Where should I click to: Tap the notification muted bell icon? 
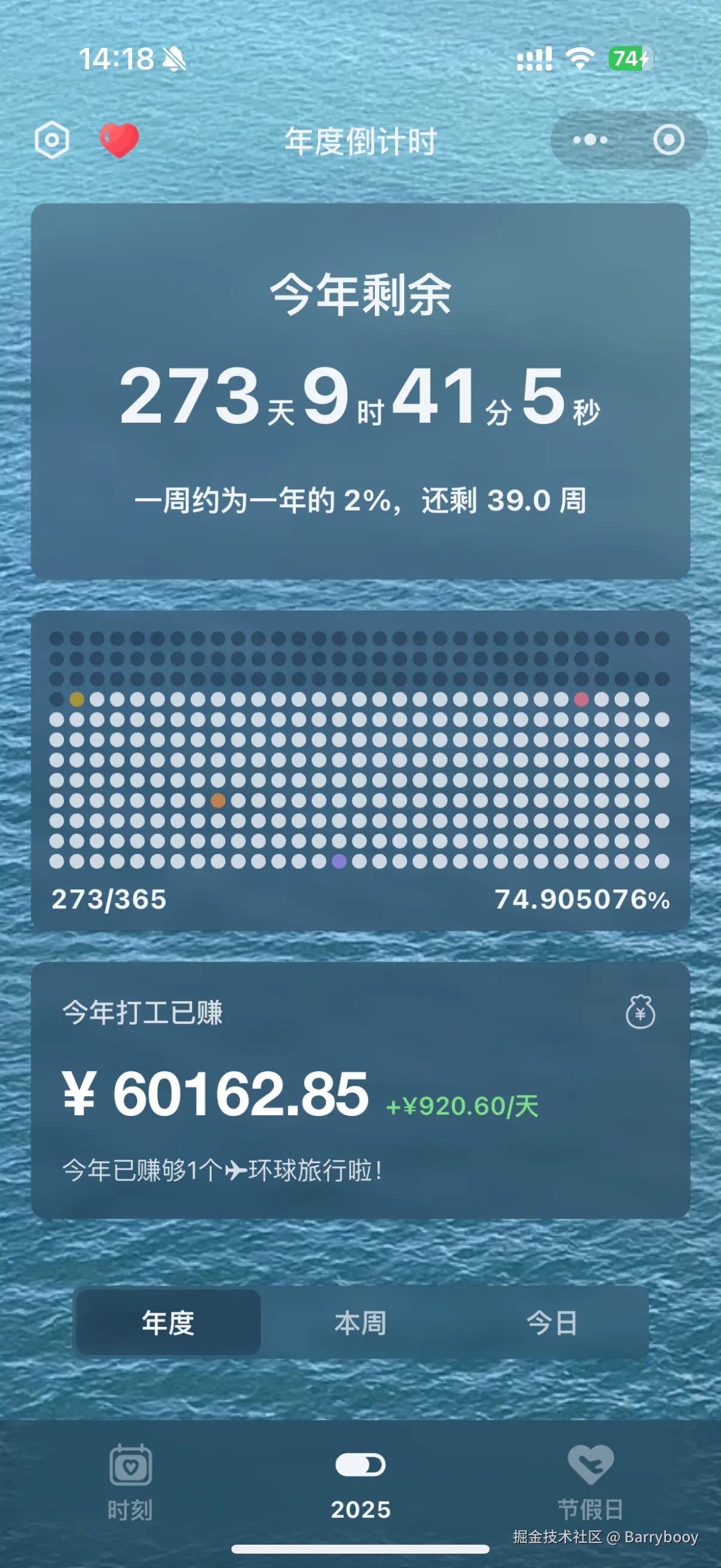point(175,59)
